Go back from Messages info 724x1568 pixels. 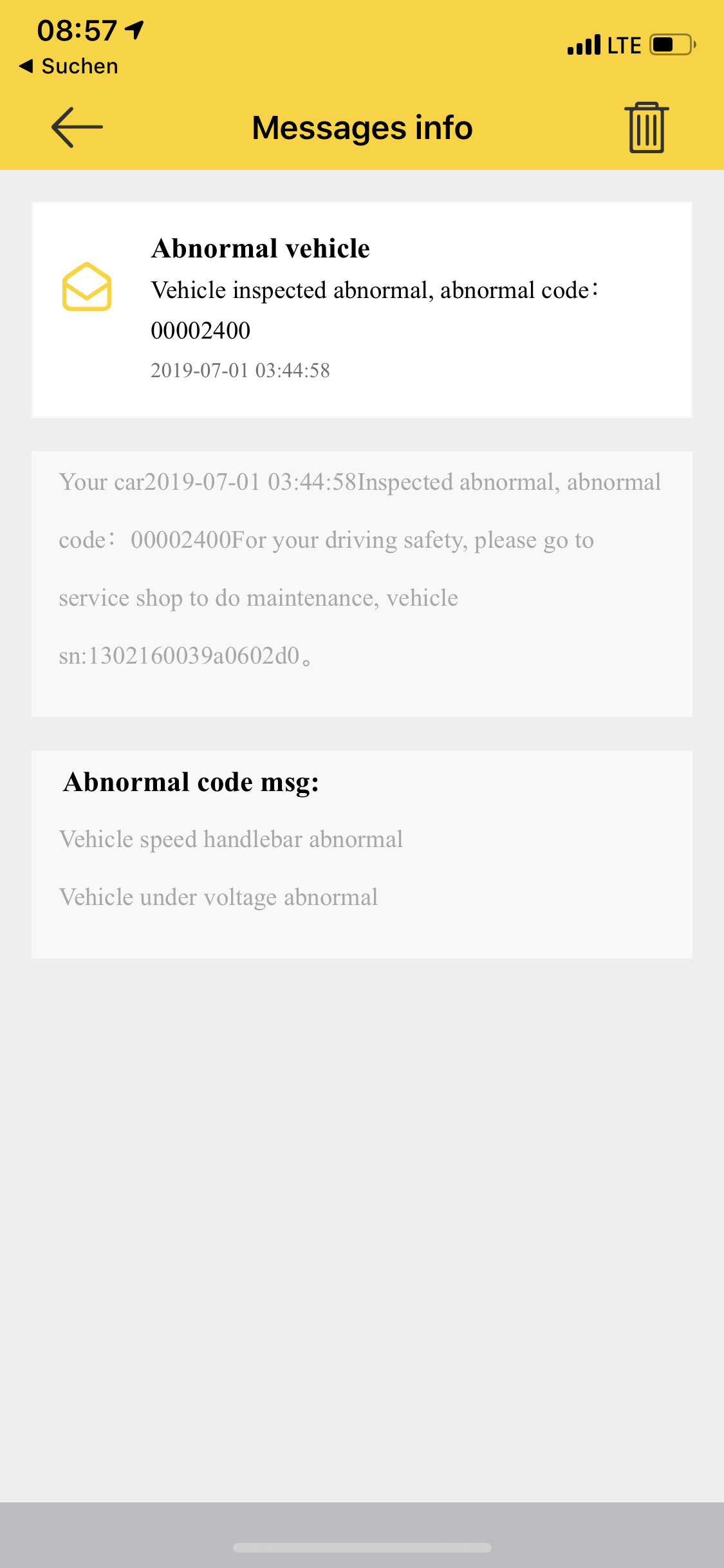[77, 127]
